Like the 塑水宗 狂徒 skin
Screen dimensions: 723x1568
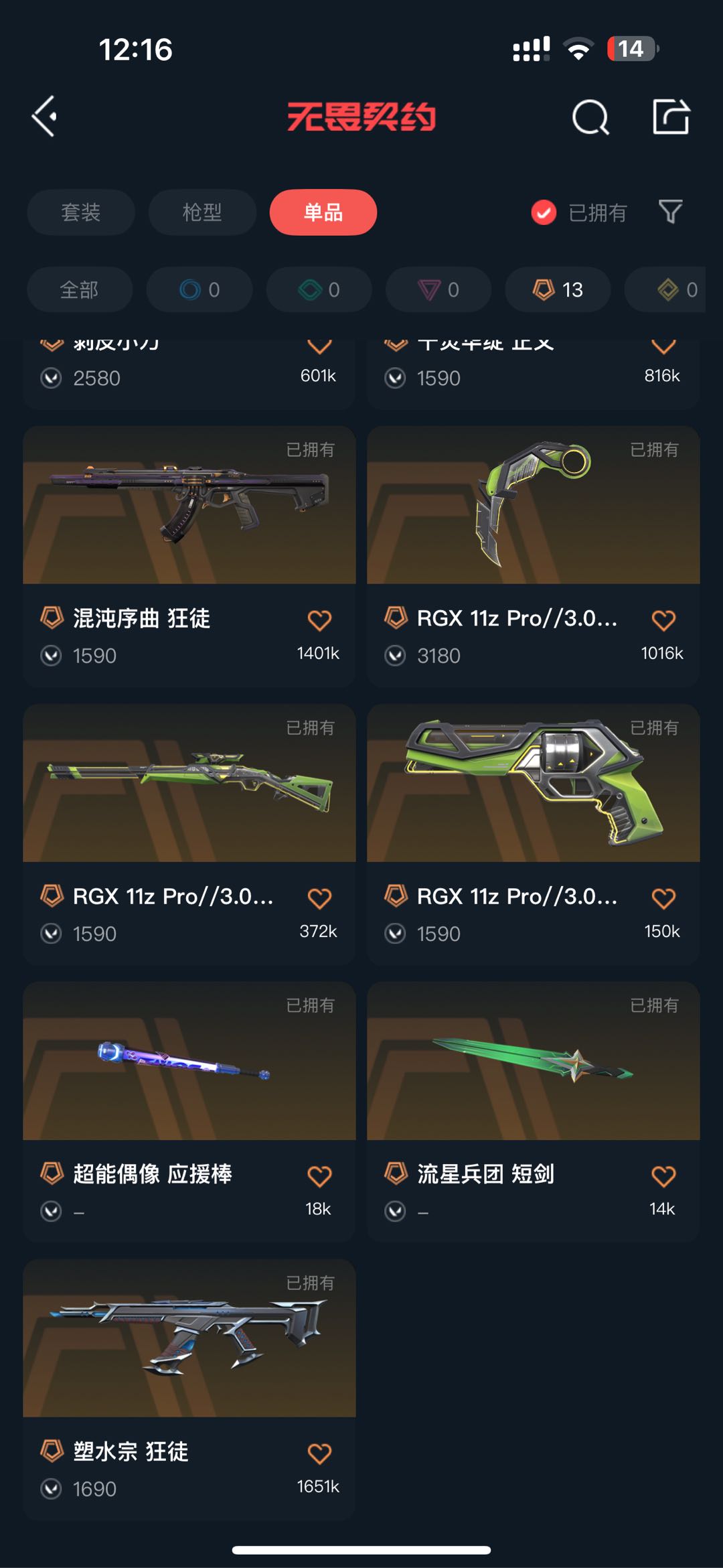click(319, 1453)
